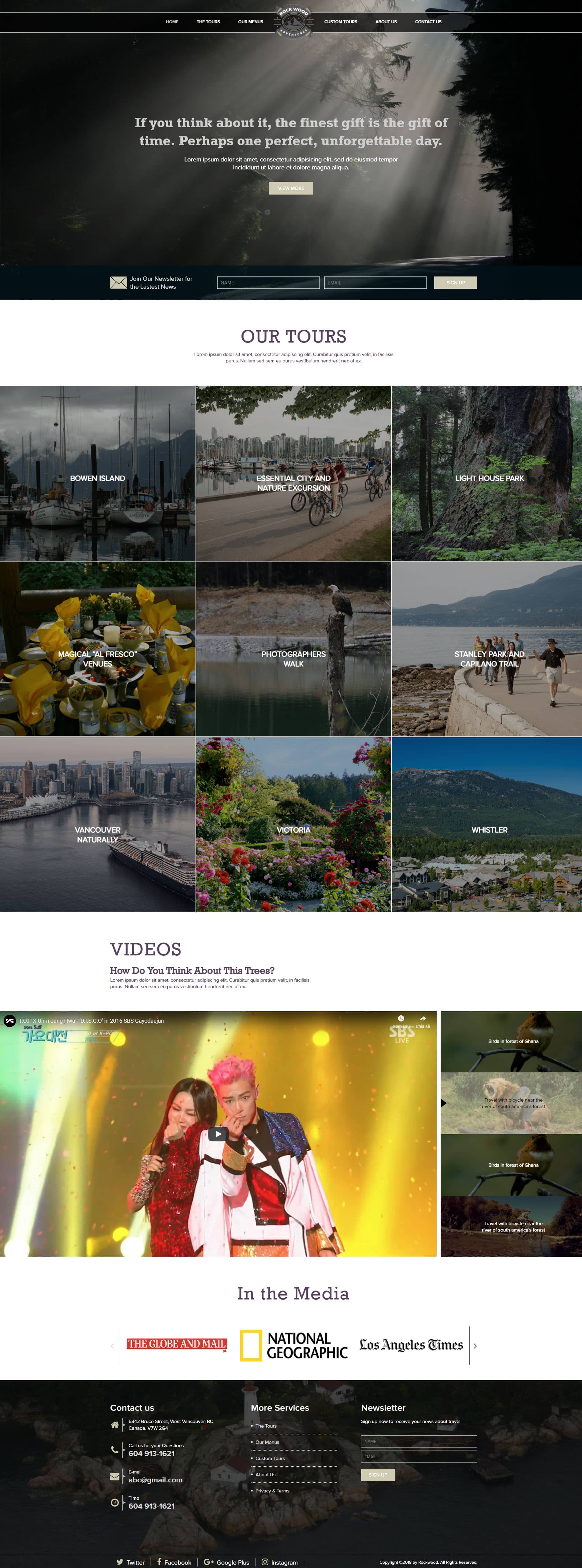The image size is (582, 1568).
Task: Tap the View More hero button
Action: (291, 188)
